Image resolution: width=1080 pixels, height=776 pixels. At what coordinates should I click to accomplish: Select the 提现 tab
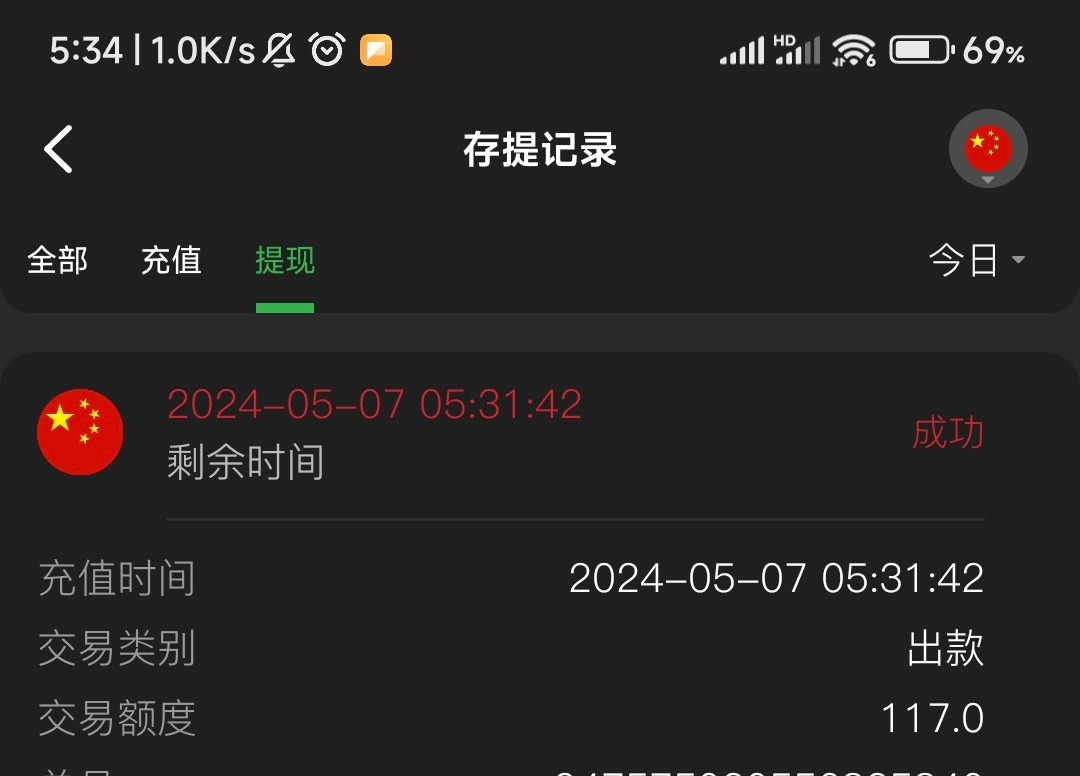pyautogui.click(x=285, y=261)
